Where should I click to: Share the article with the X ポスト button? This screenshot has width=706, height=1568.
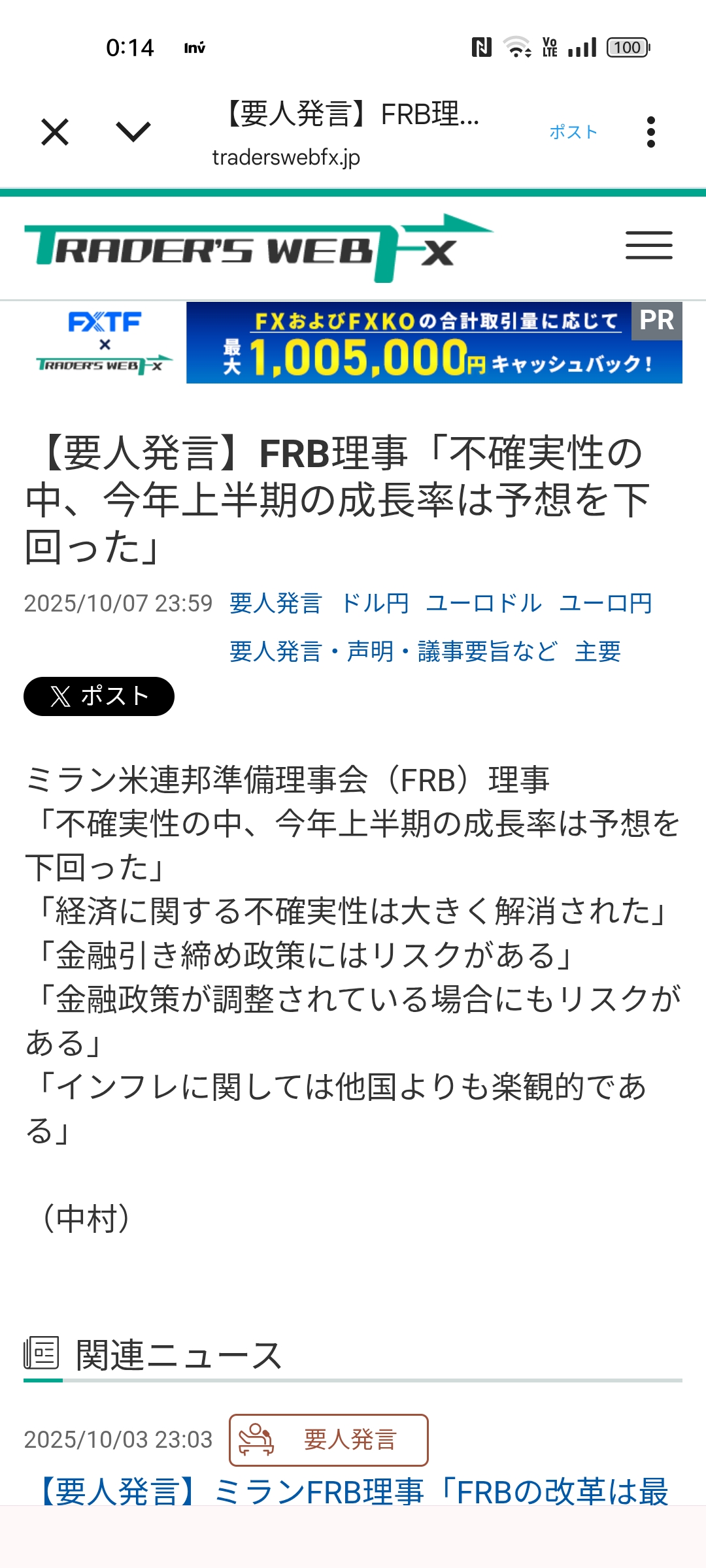pyautogui.click(x=99, y=696)
